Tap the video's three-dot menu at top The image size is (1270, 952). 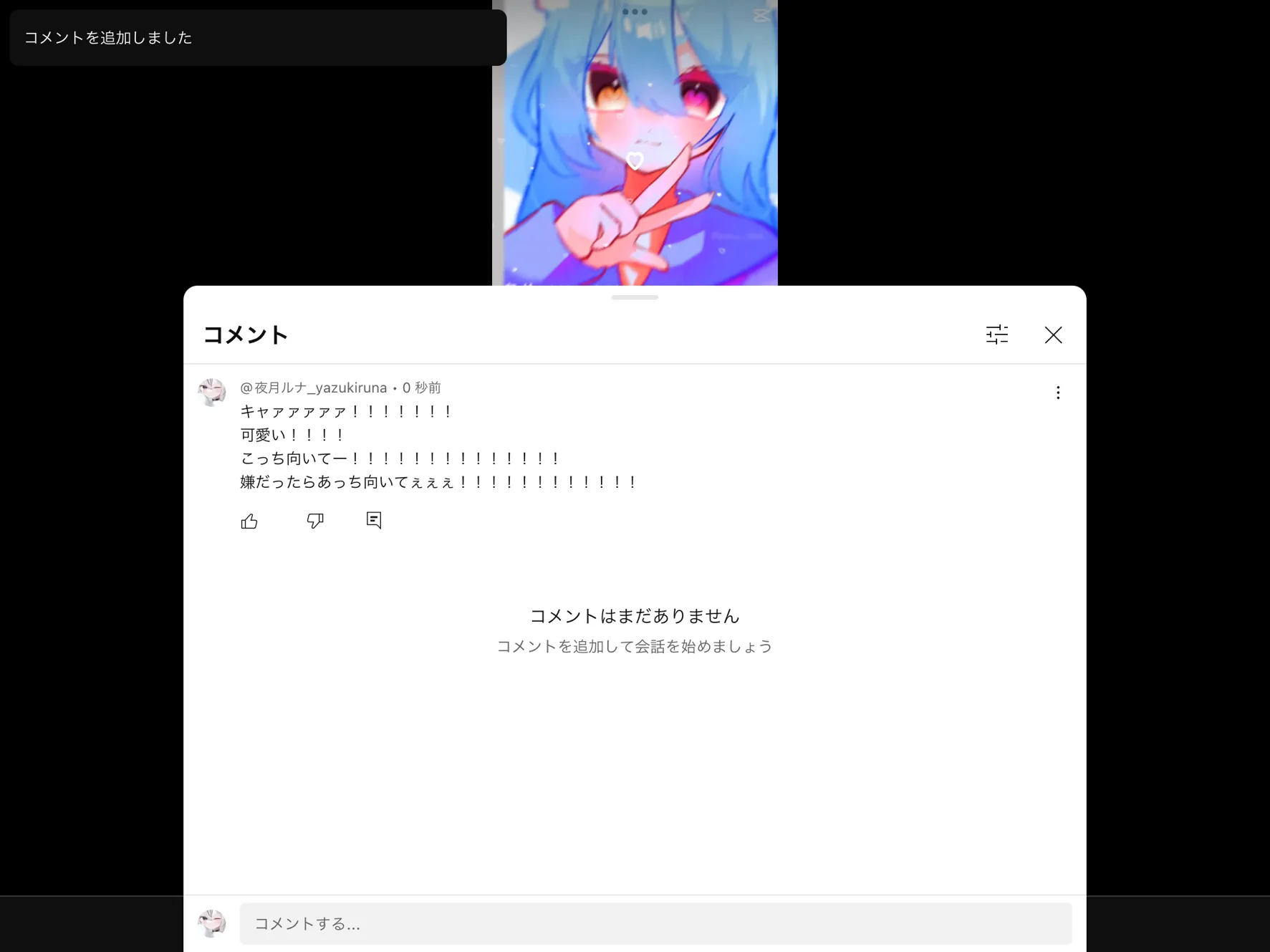[x=635, y=11]
